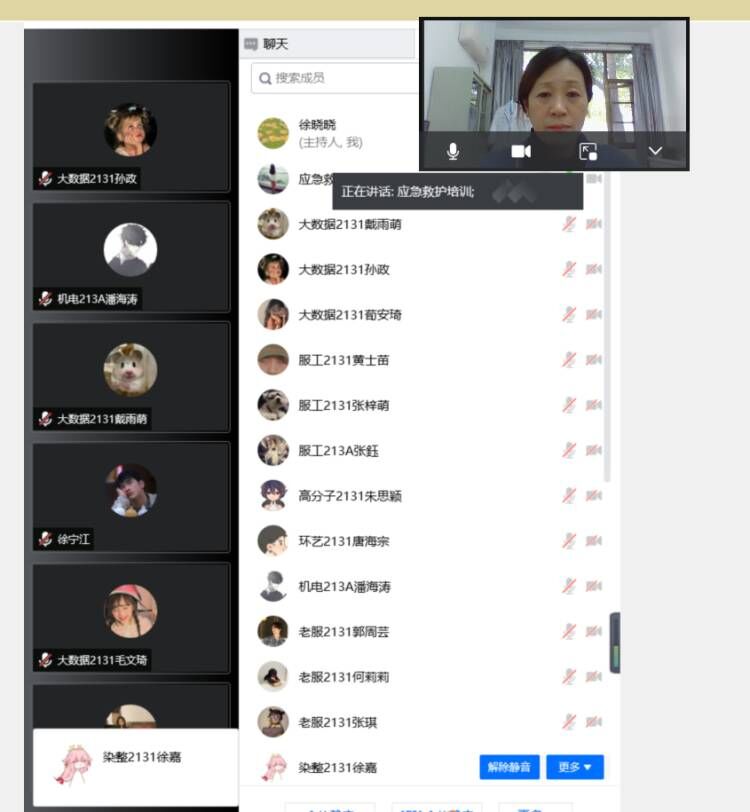The height and width of the screenshot is (812, 750).
Task: Open the video tile of 大数据2131毛文琦
Action: pyautogui.click(x=131, y=615)
